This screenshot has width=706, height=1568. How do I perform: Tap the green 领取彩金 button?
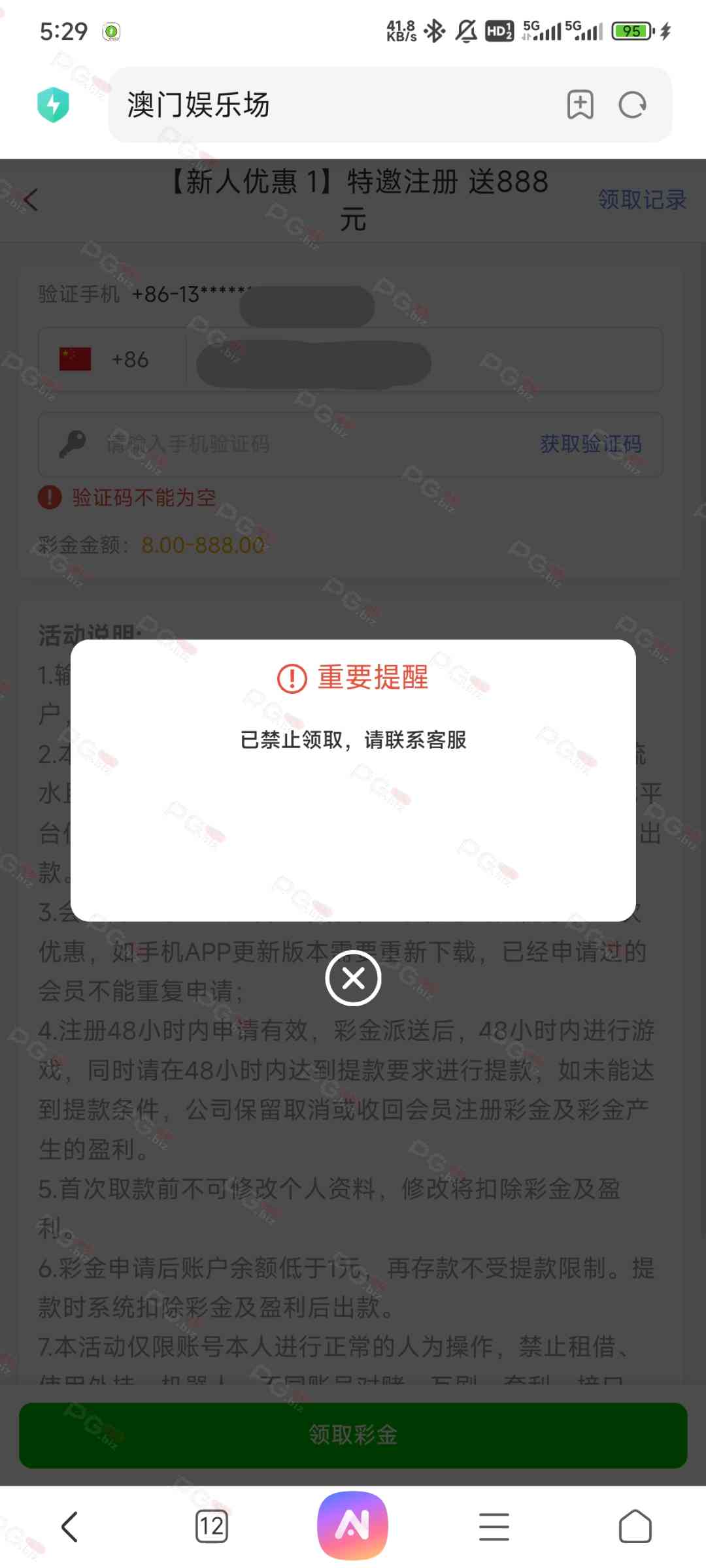pyautogui.click(x=353, y=1435)
